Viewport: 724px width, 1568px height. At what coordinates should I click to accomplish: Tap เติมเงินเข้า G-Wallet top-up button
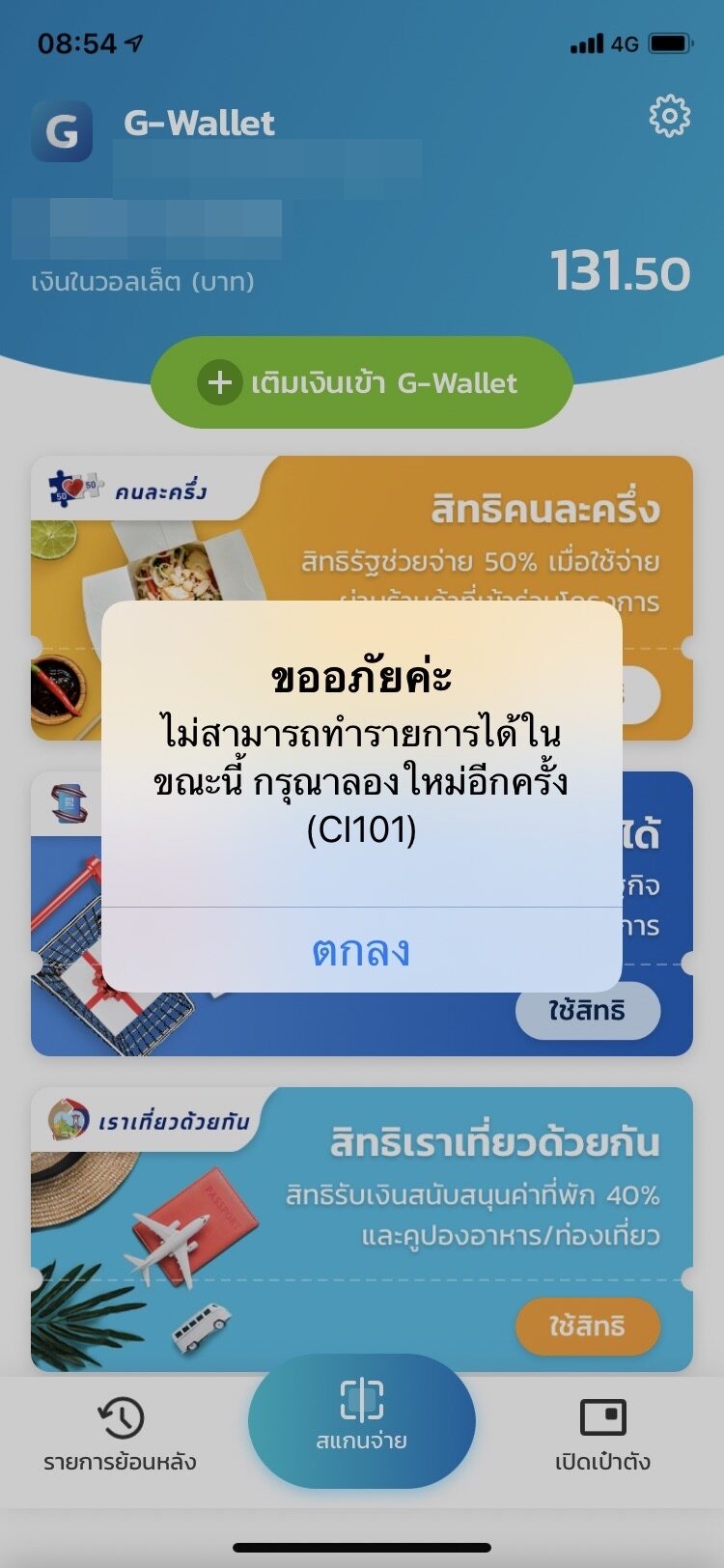[361, 382]
